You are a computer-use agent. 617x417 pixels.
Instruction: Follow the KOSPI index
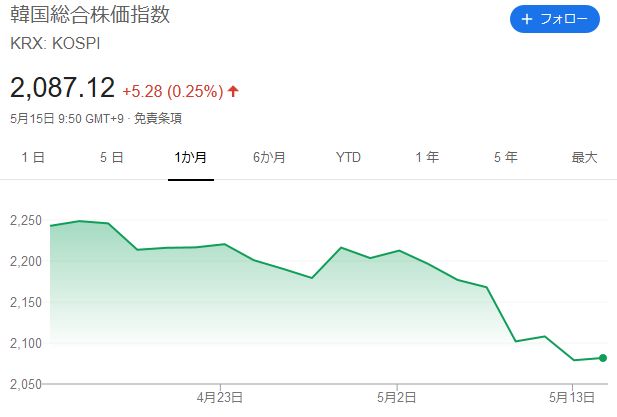tap(554, 20)
